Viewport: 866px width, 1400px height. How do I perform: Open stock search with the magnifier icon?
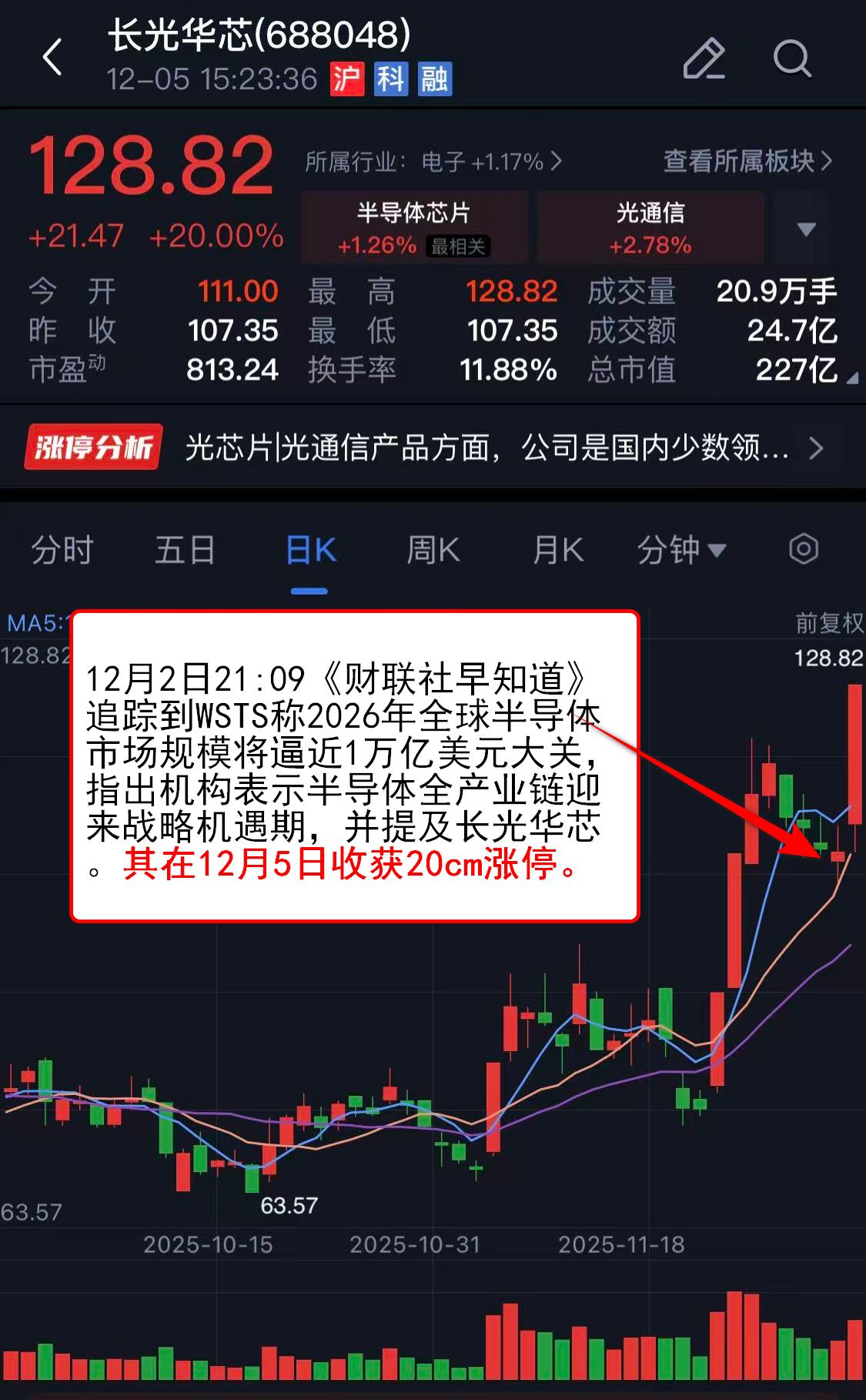pyautogui.click(x=791, y=59)
